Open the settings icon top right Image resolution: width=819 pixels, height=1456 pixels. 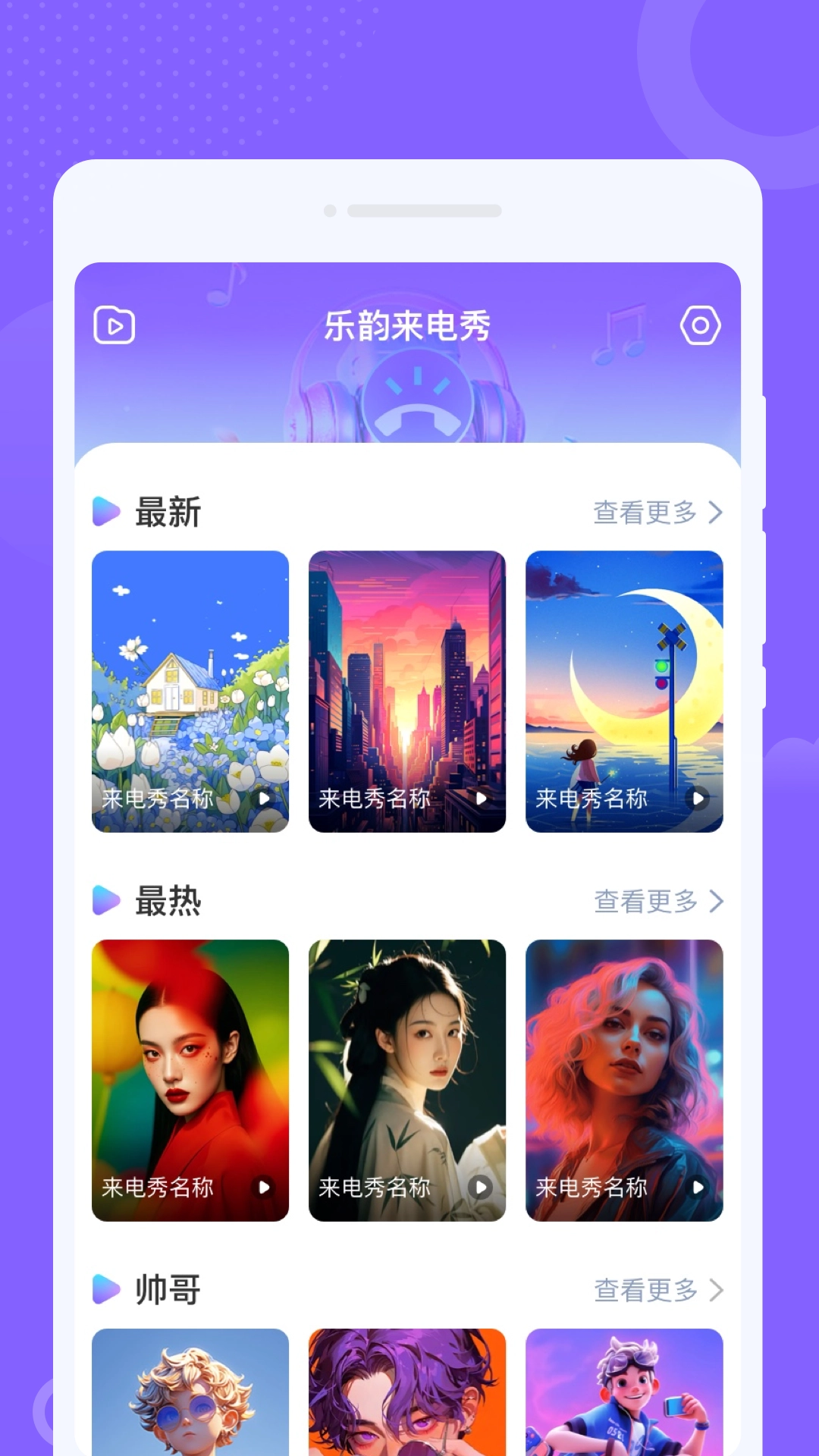pos(701,325)
